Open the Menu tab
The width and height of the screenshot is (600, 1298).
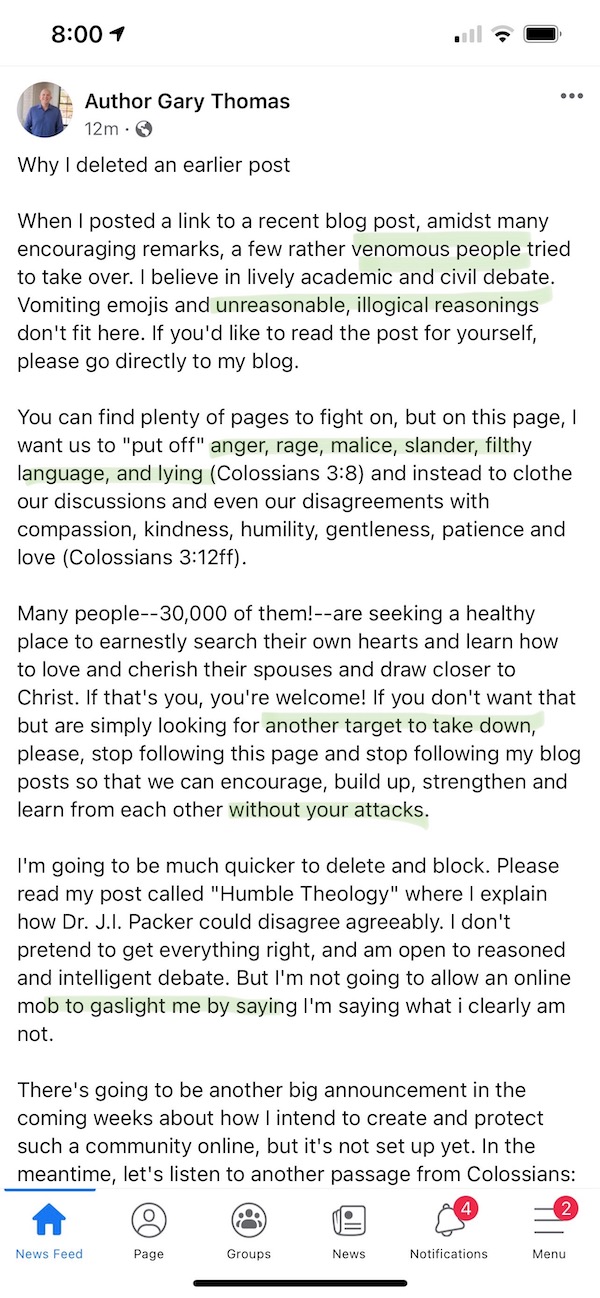pos(549,1231)
